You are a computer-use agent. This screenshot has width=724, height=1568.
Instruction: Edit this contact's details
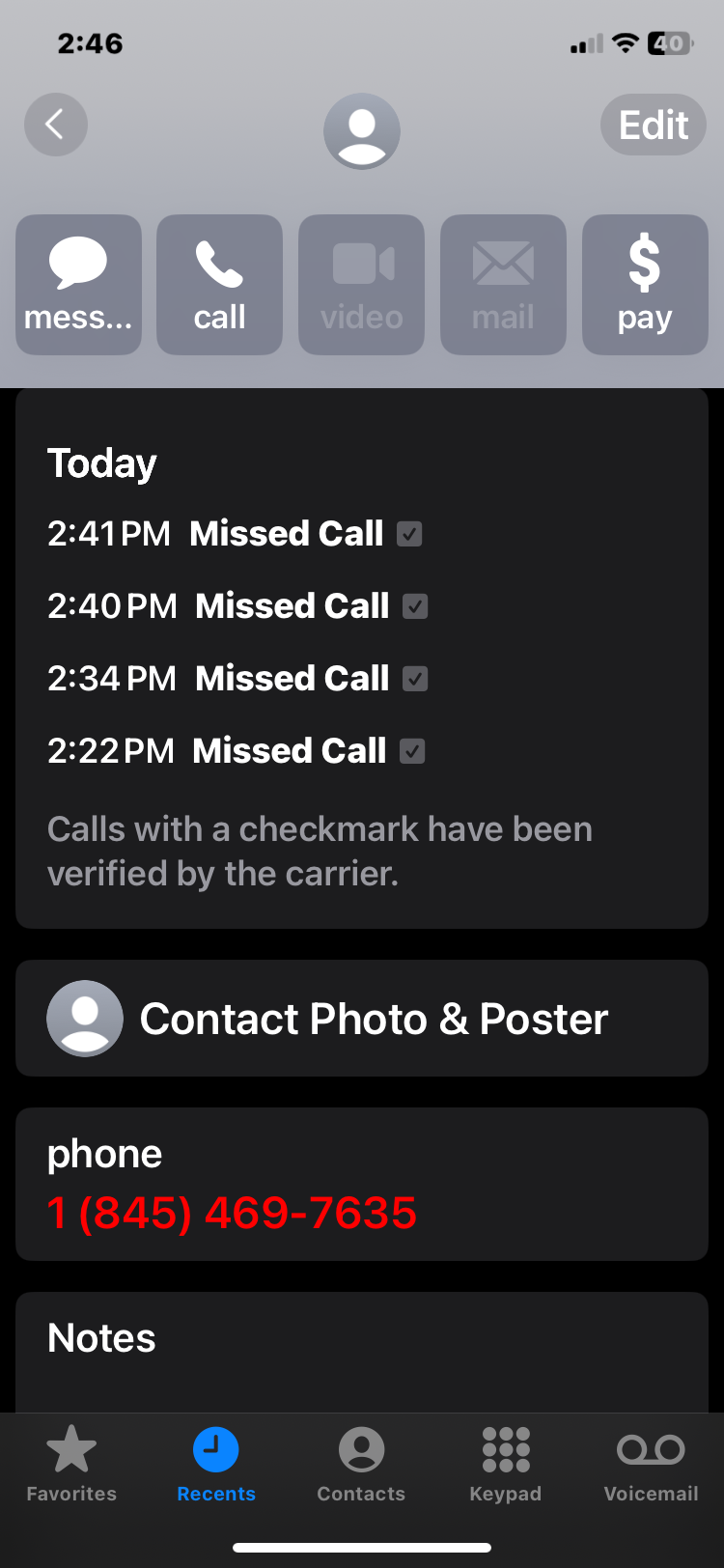(654, 126)
